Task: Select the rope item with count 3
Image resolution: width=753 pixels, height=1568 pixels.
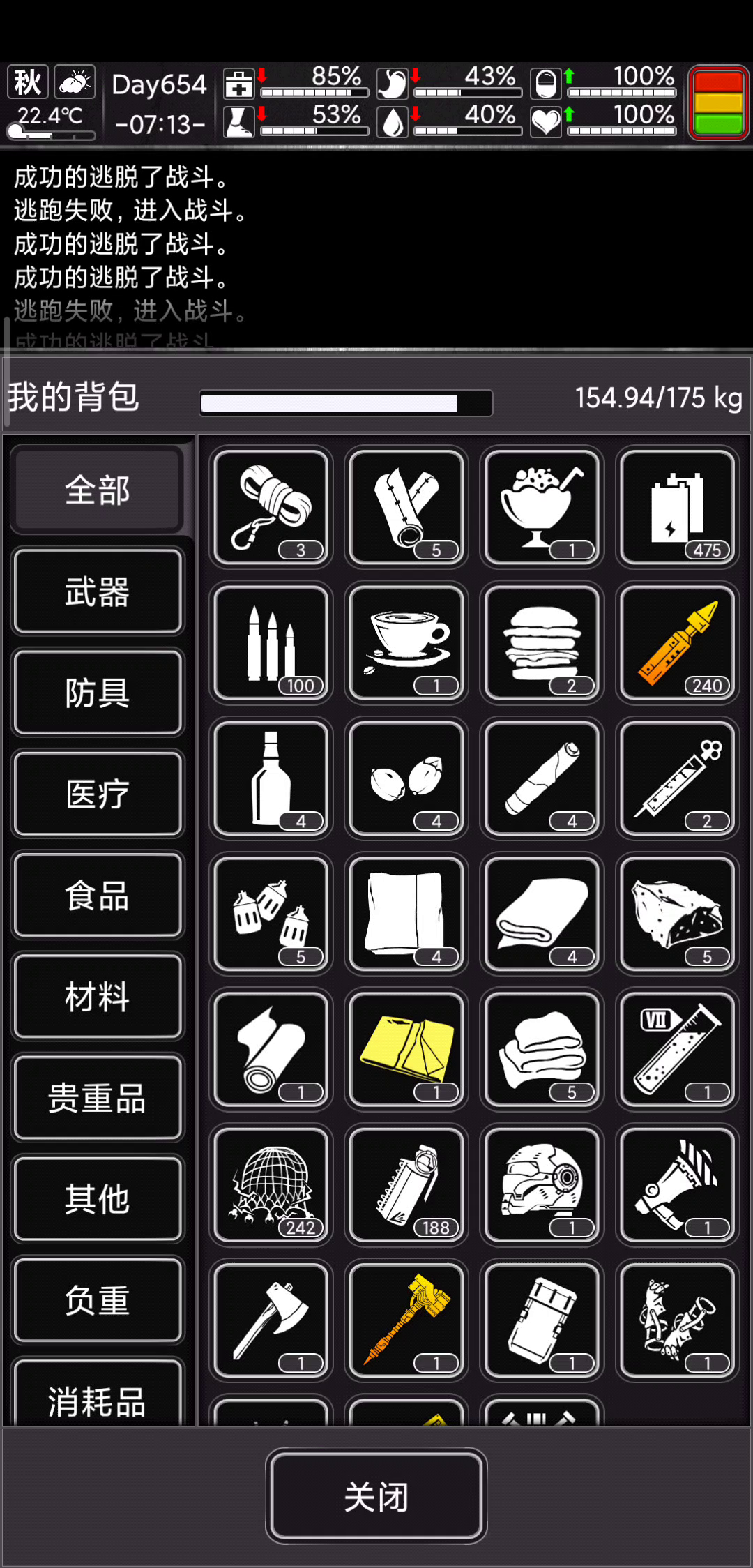Action: 271,507
